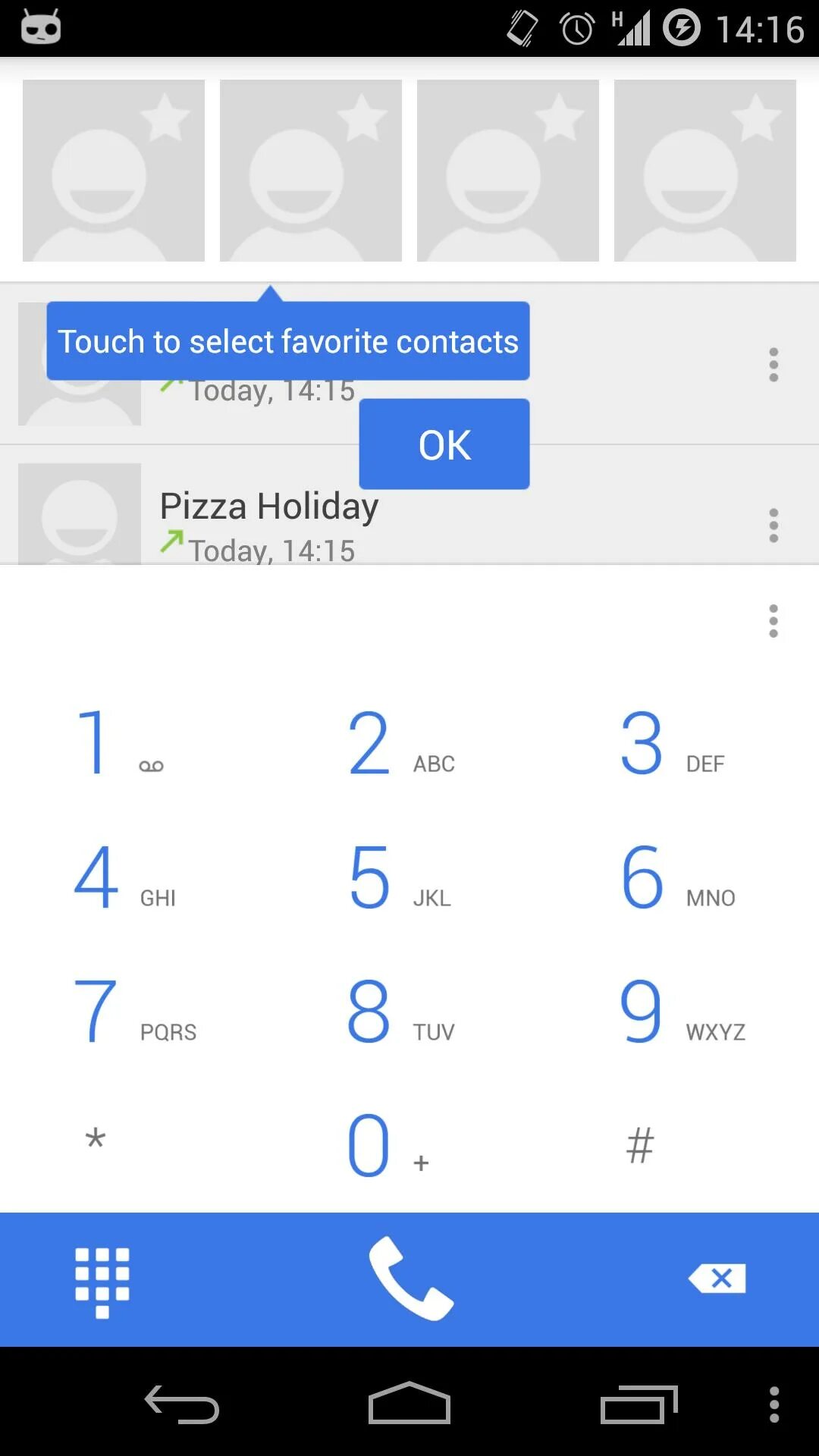Enter the hash key
Viewport: 819px width, 1456px height.
[640, 1145]
